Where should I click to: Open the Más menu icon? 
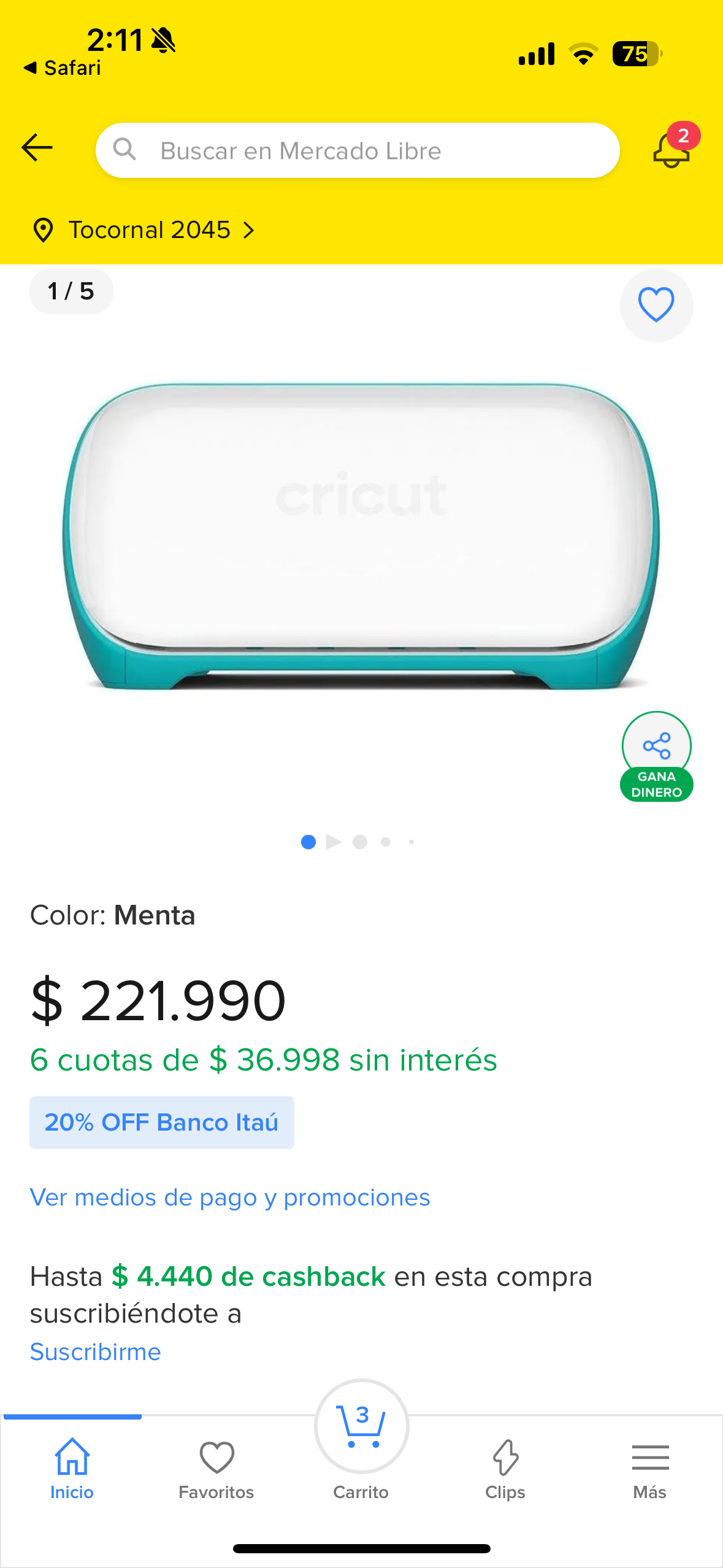tap(650, 1457)
